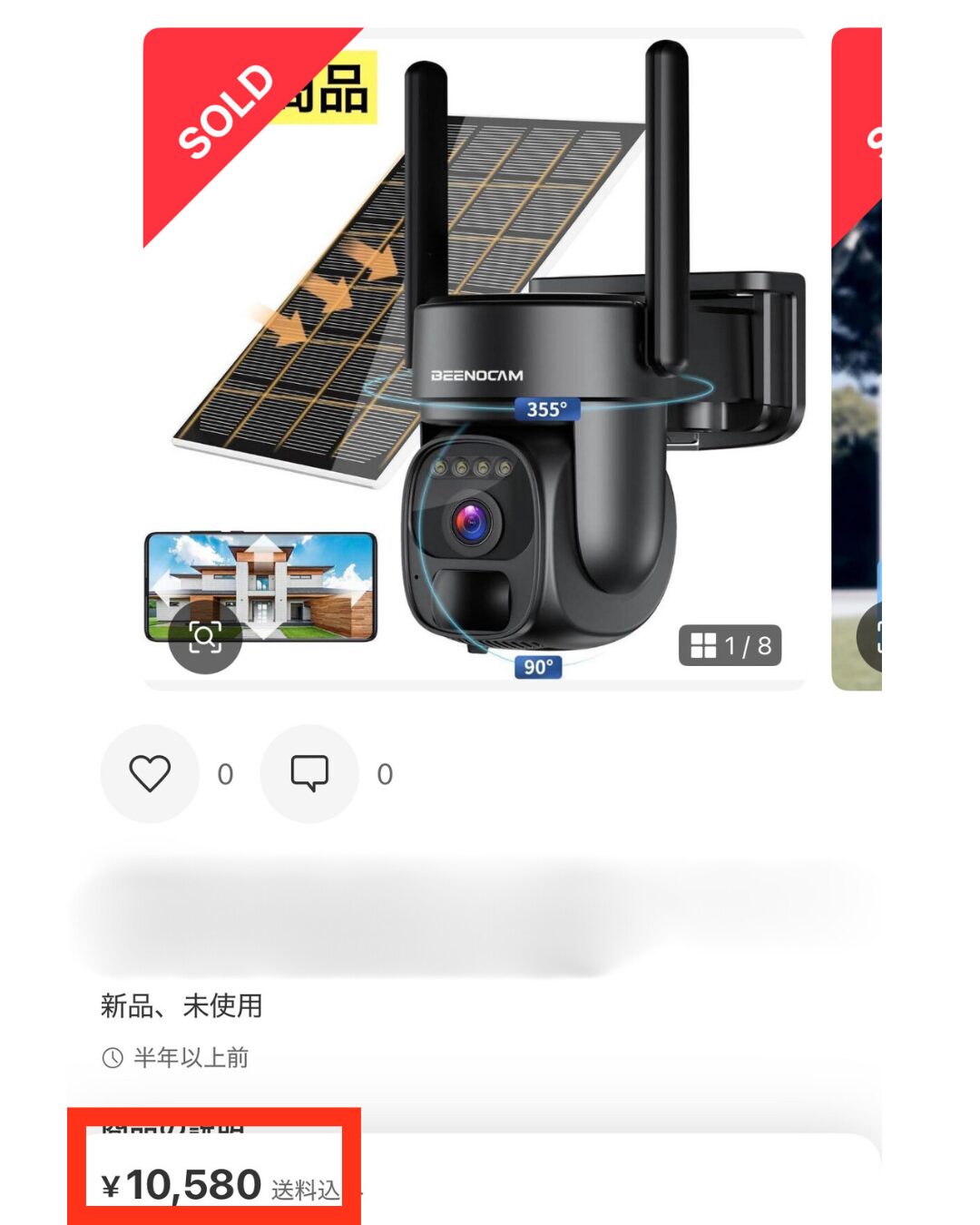Like this security camera listing
980x1225 pixels.
point(150,774)
